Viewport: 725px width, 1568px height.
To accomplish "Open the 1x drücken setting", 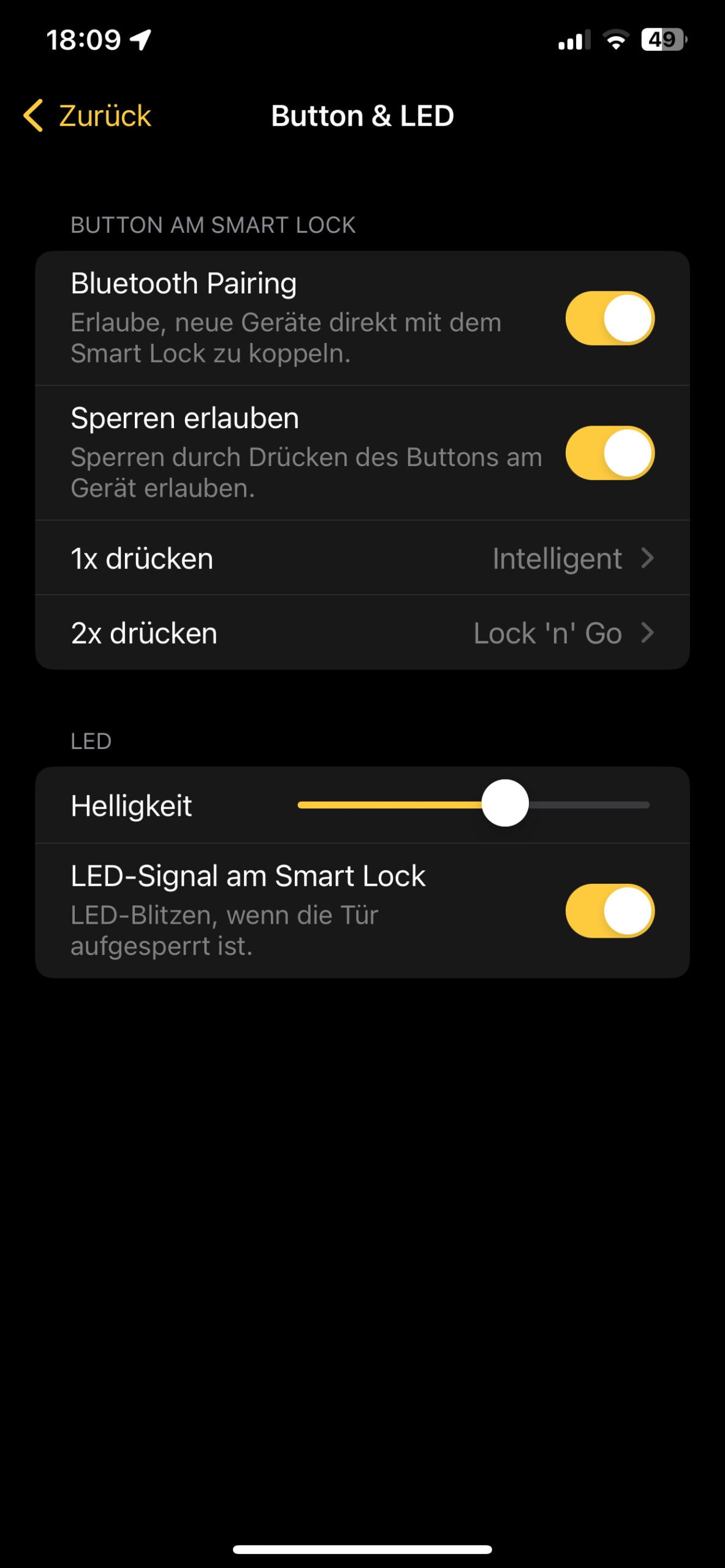I will coord(362,558).
